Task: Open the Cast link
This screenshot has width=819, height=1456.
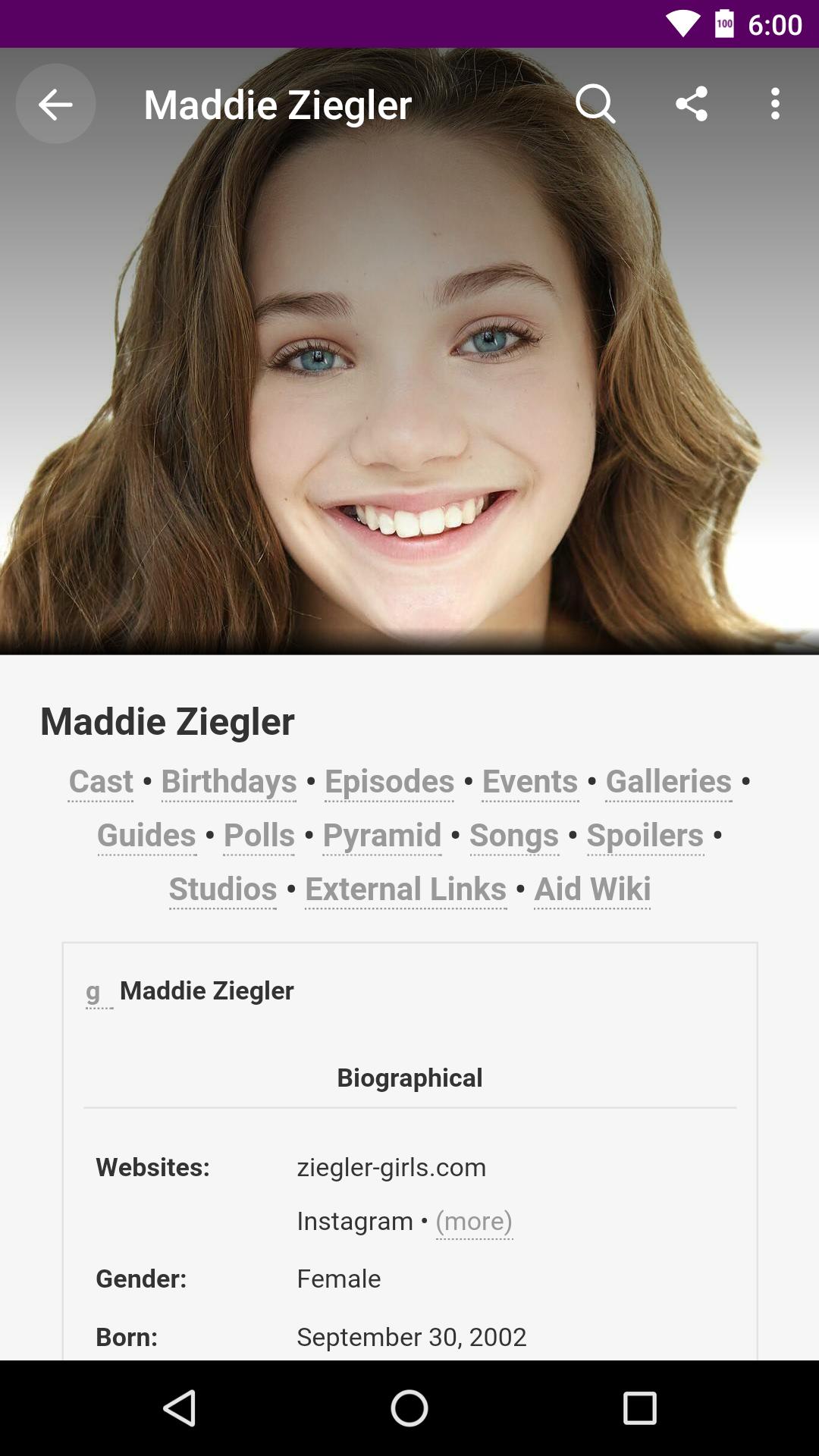Action: (x=101, y=781)
